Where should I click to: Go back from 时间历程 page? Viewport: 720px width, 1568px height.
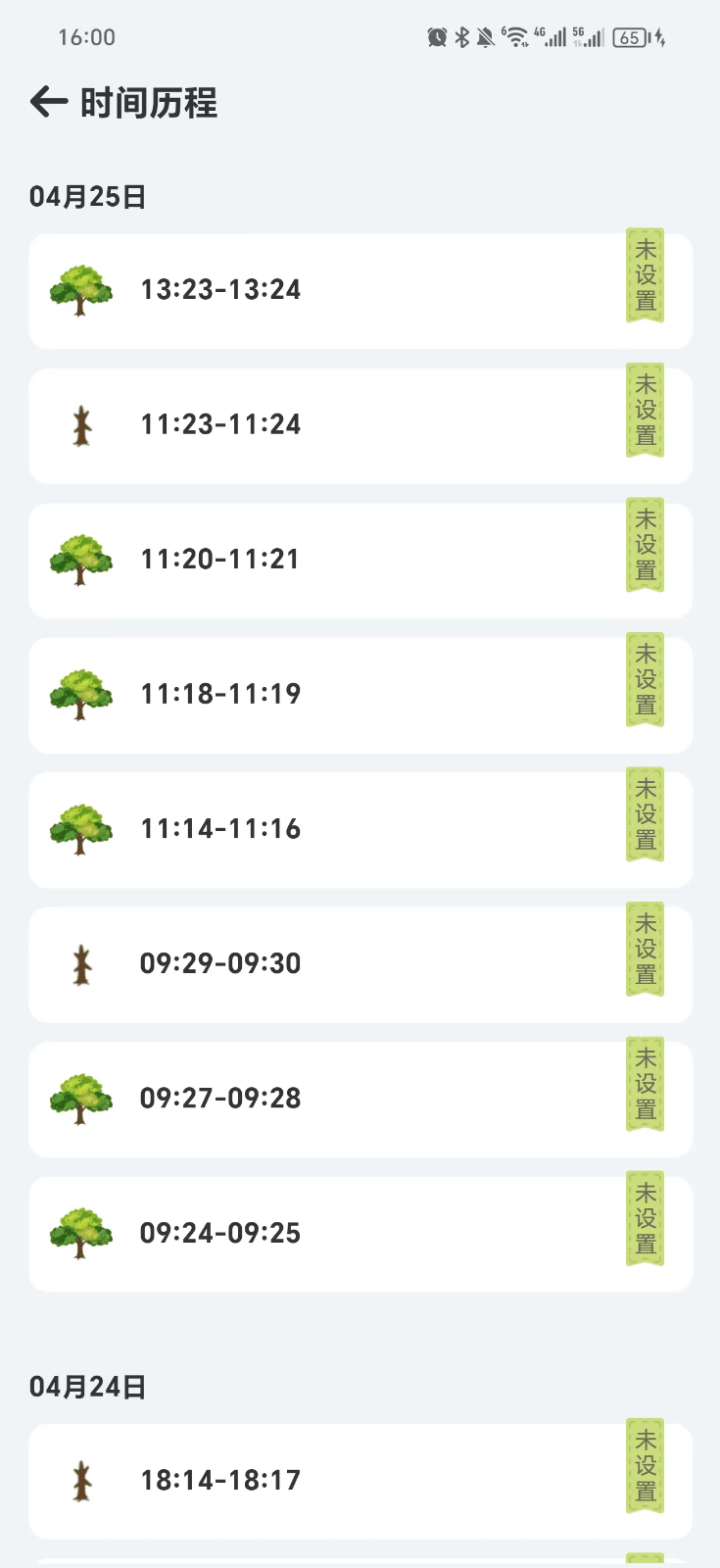pos(49,102)
